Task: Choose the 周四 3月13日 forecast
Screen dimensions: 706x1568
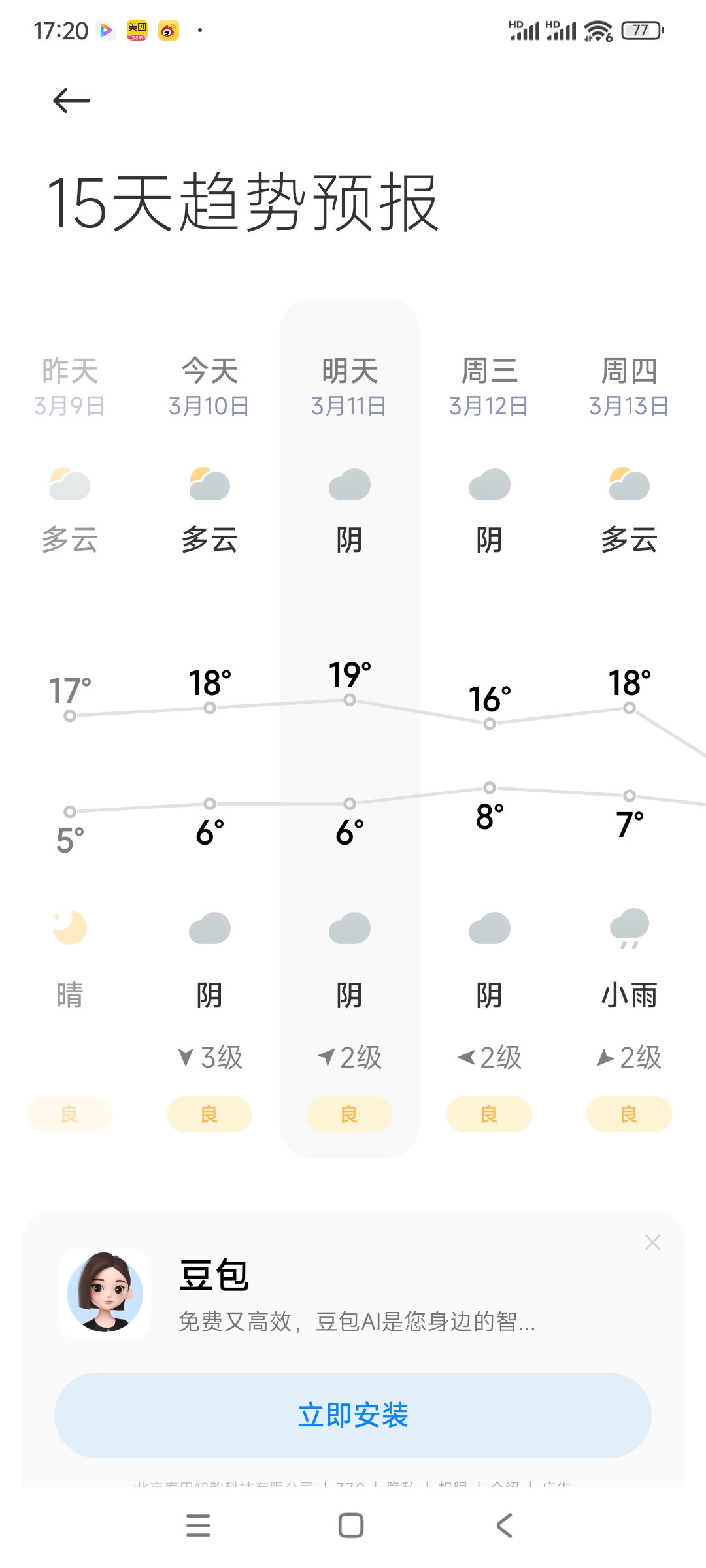Action: pyautogui.click(x=629, y=387)
